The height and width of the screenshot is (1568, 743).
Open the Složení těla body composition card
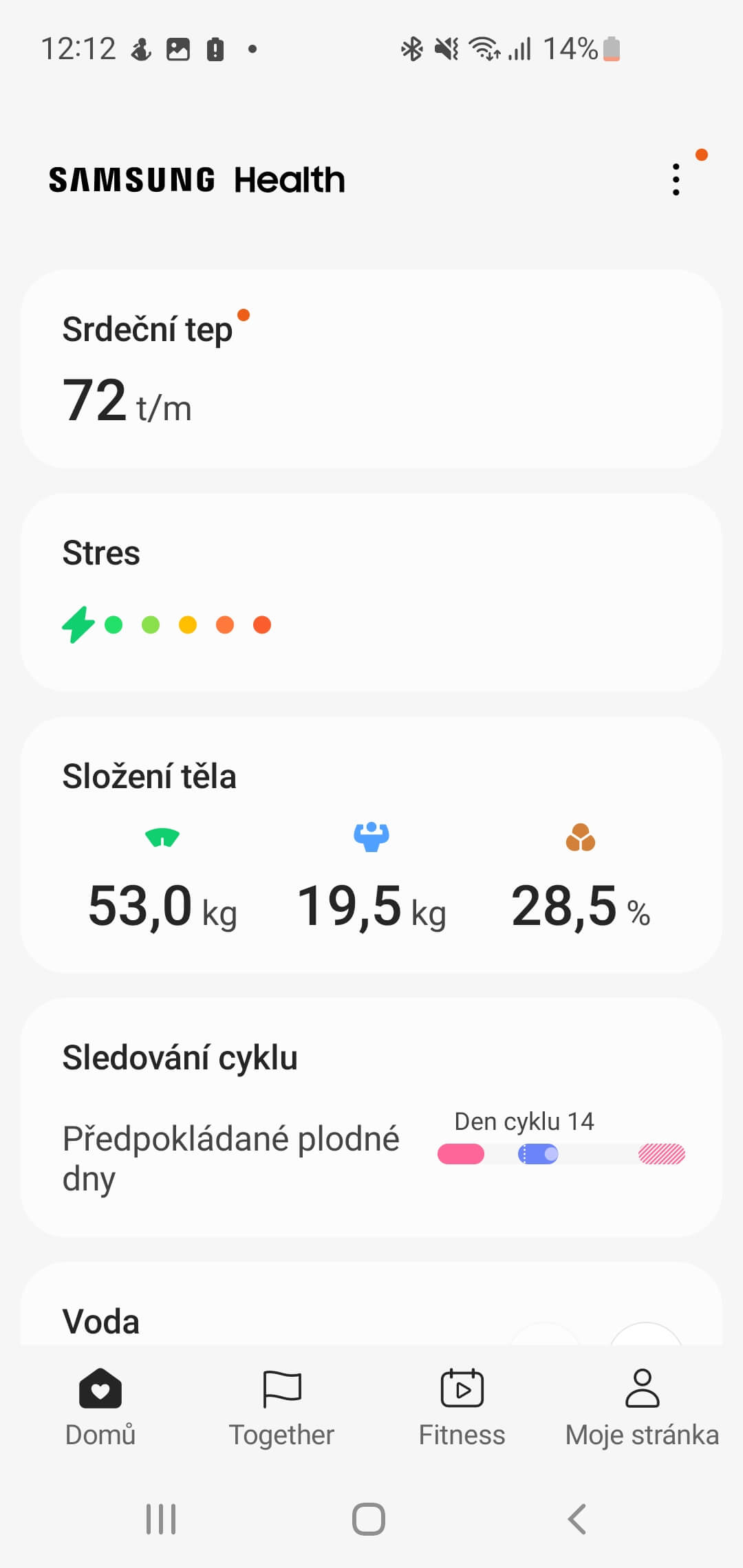coord(371,845)
